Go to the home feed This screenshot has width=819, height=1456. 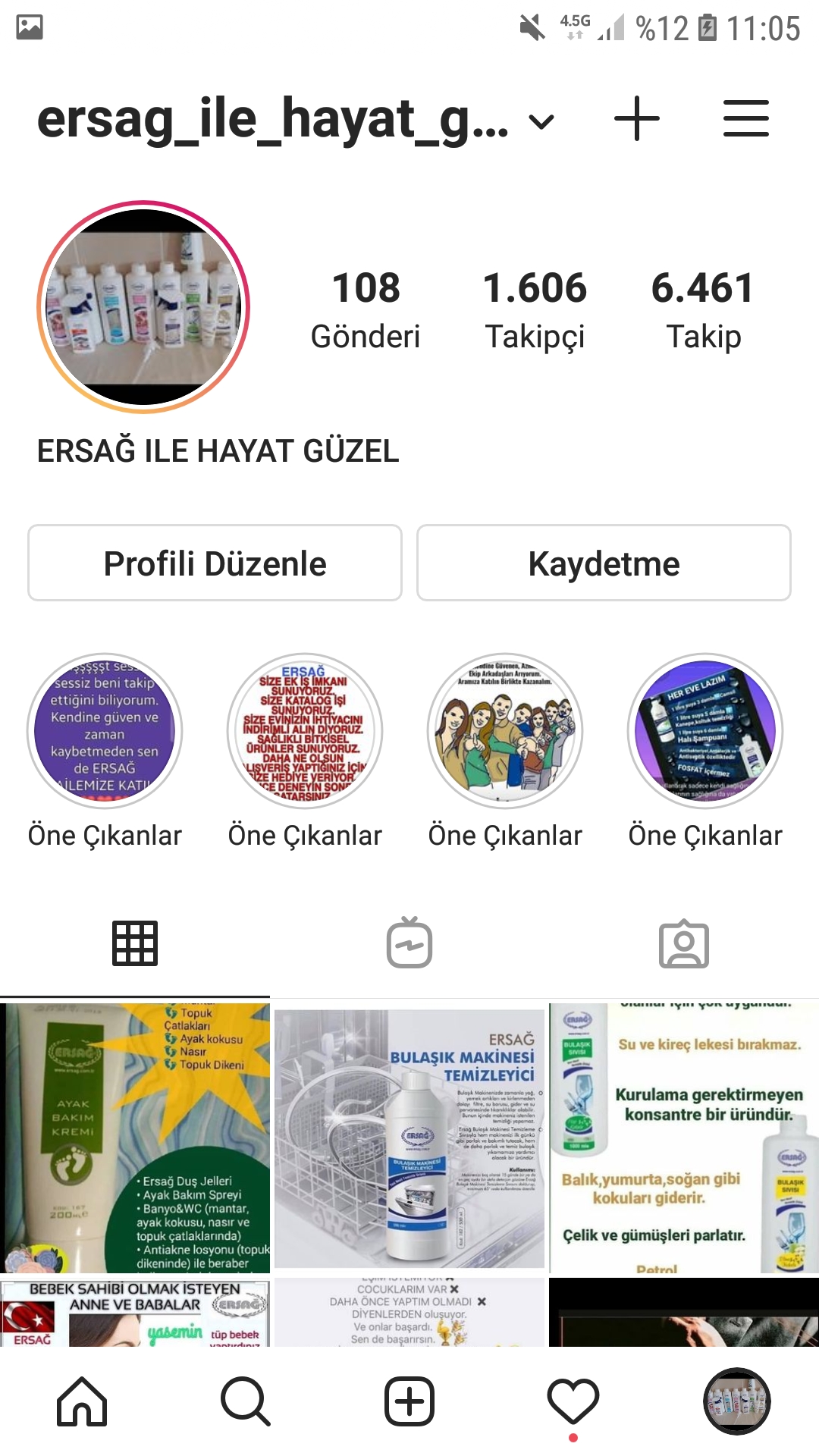(82, 1401)
